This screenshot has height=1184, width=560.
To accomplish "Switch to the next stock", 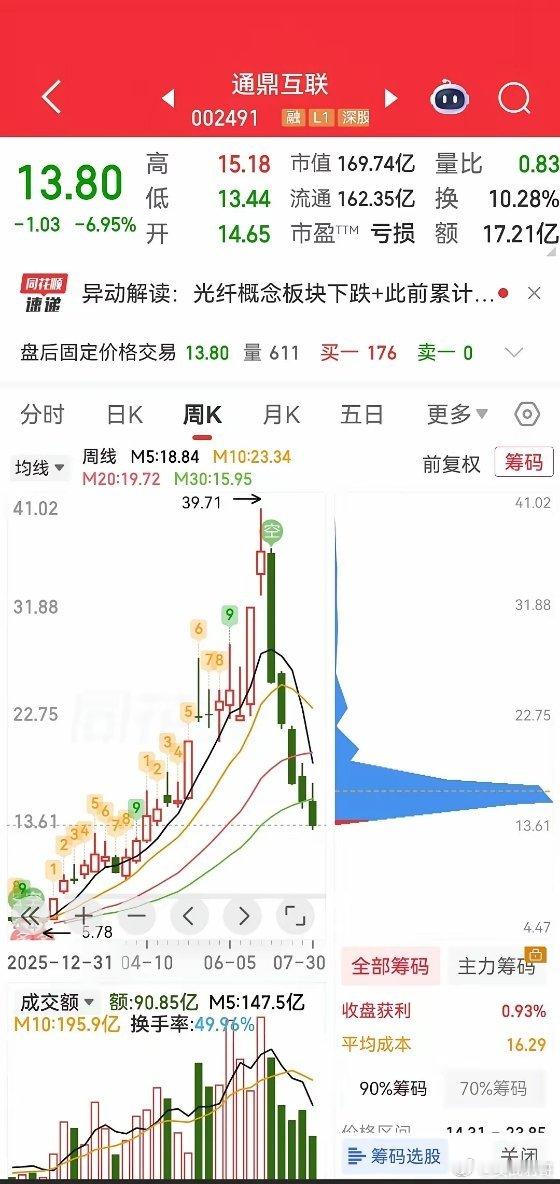I will coord(390,98).
